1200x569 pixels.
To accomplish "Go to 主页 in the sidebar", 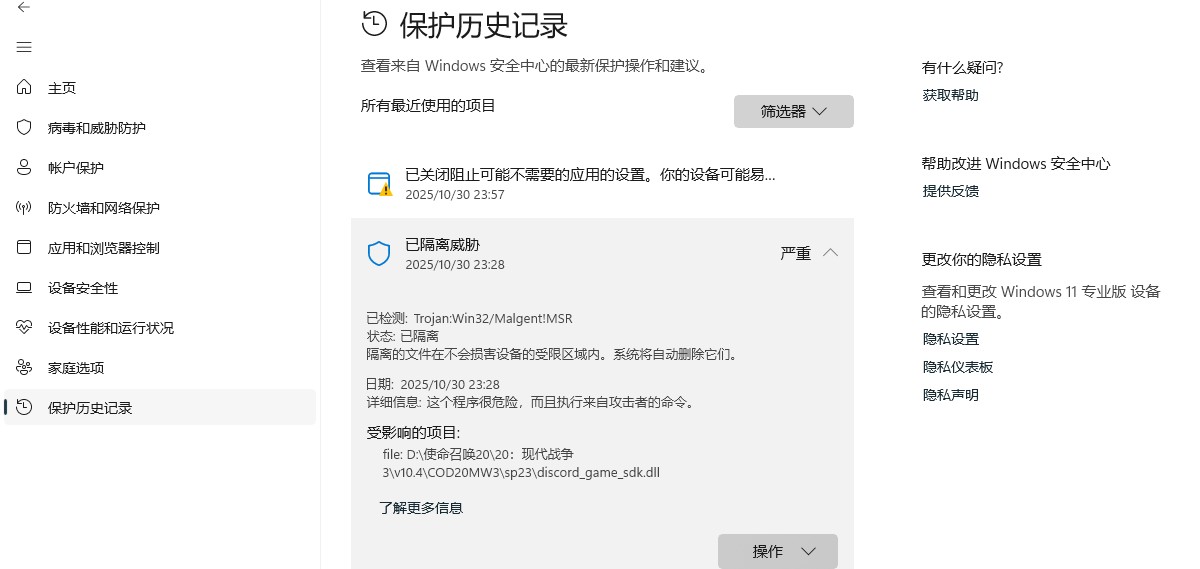I will 62,88.
